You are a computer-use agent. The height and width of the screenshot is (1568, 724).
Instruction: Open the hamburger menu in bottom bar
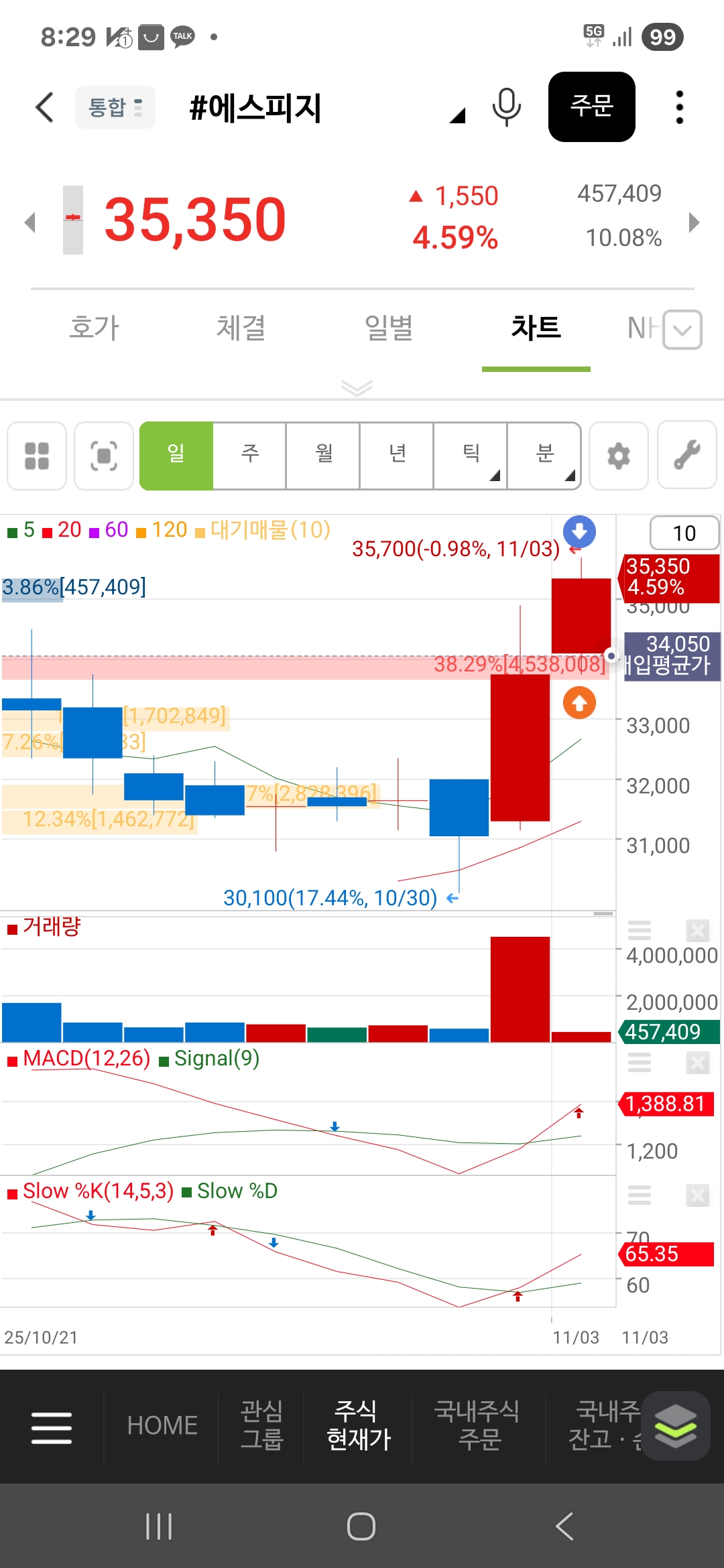coord(52,1427)
